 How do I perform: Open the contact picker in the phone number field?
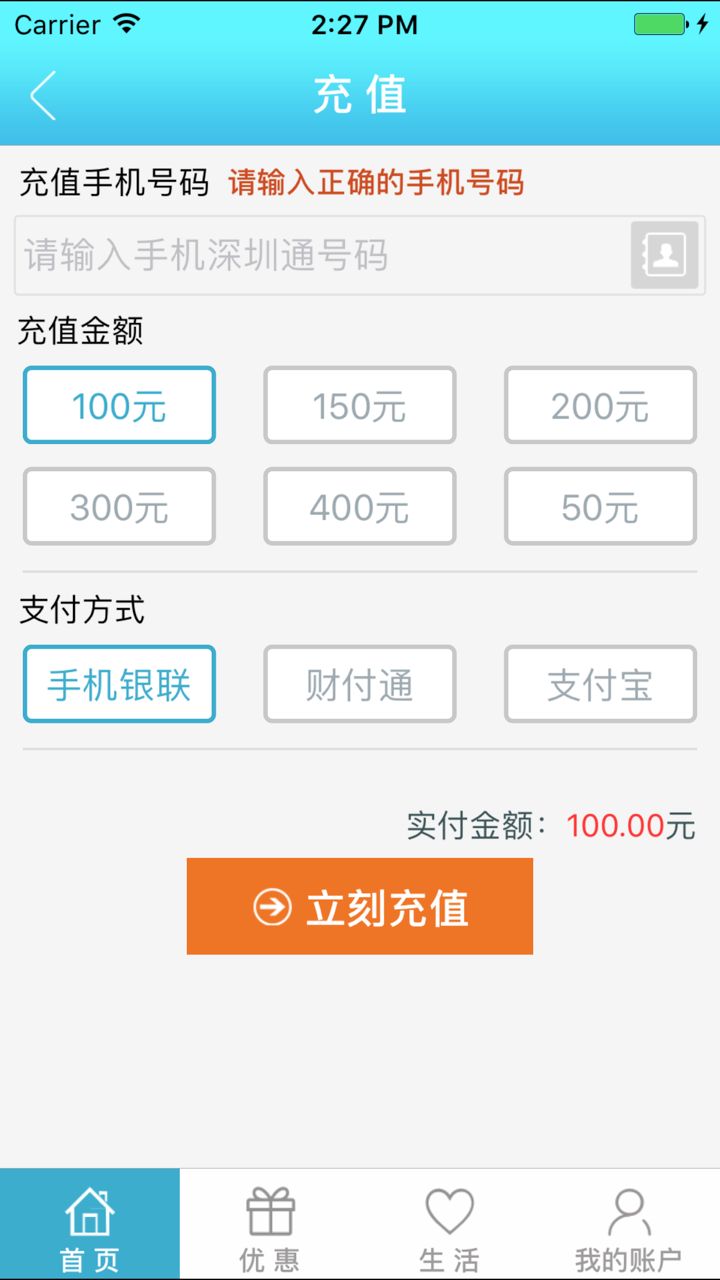(664, 255)
